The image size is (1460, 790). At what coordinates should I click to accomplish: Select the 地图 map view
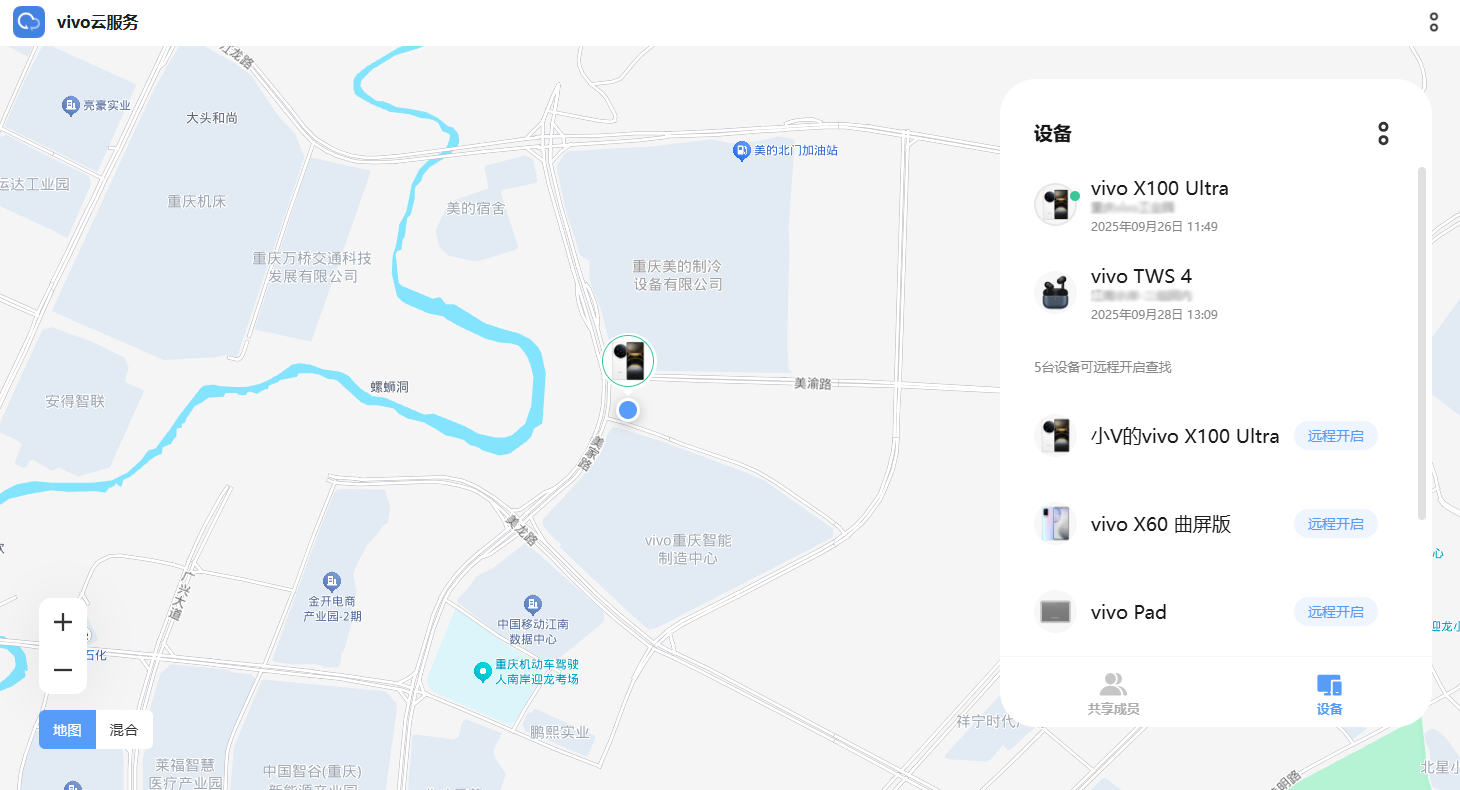67,730
